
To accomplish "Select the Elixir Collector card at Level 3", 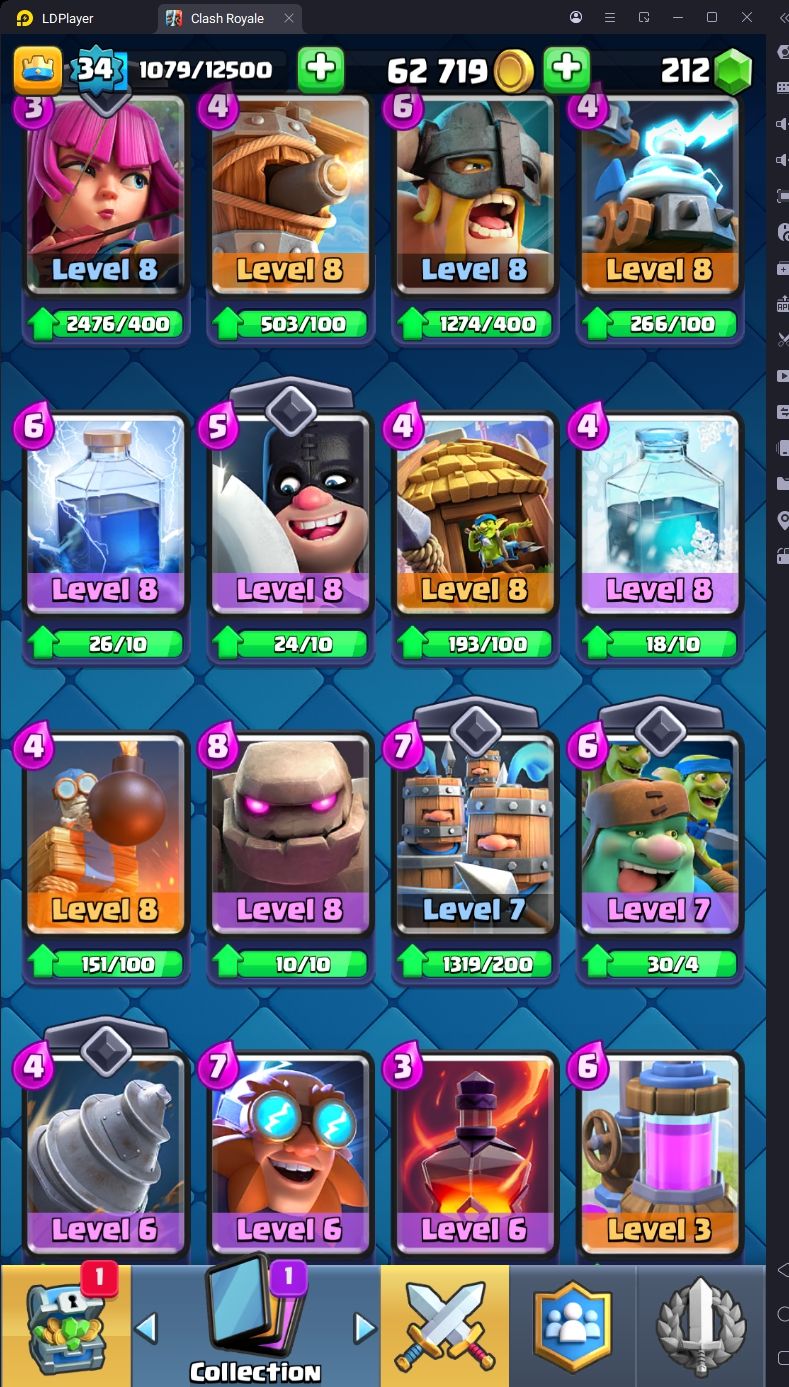I will click(660, 1155).
